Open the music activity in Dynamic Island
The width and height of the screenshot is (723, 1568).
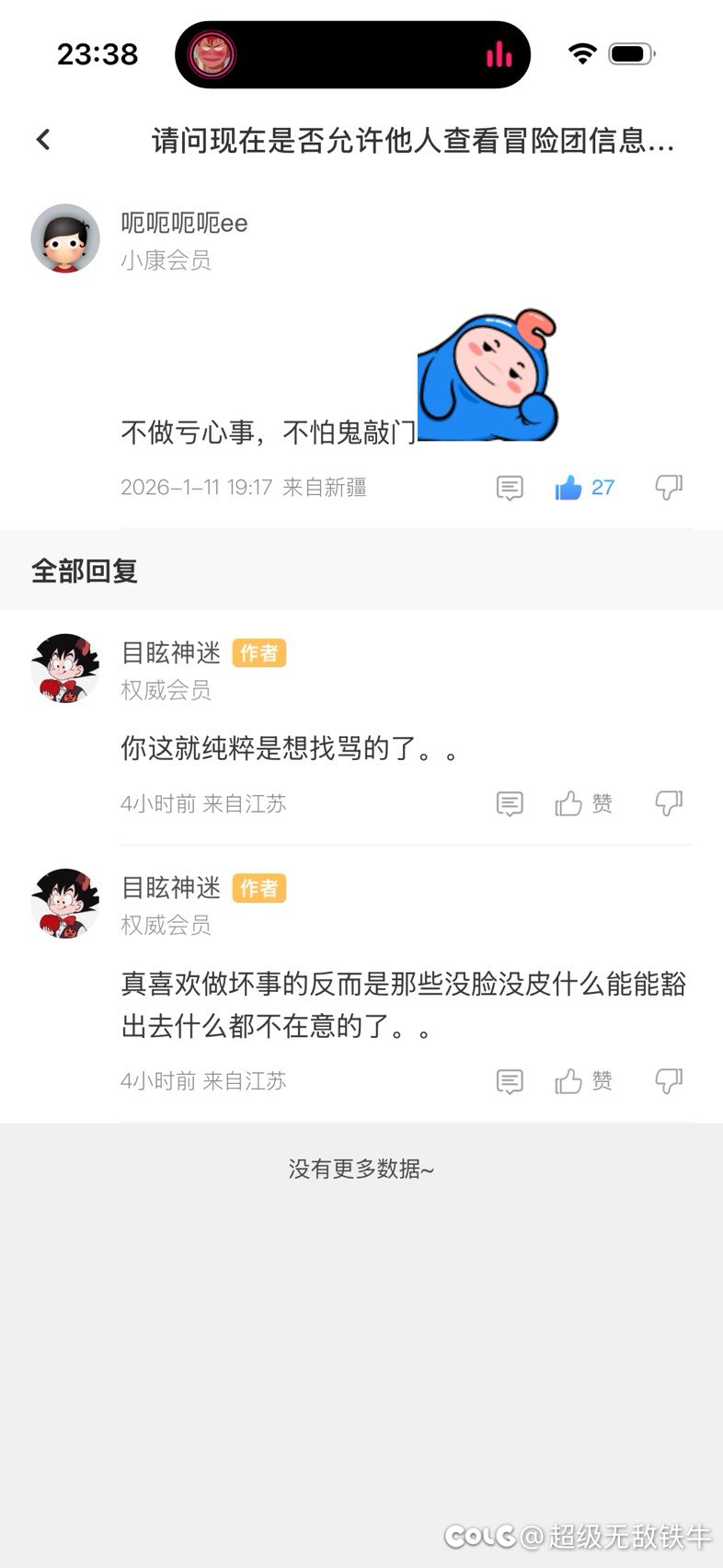coord(352,55)
